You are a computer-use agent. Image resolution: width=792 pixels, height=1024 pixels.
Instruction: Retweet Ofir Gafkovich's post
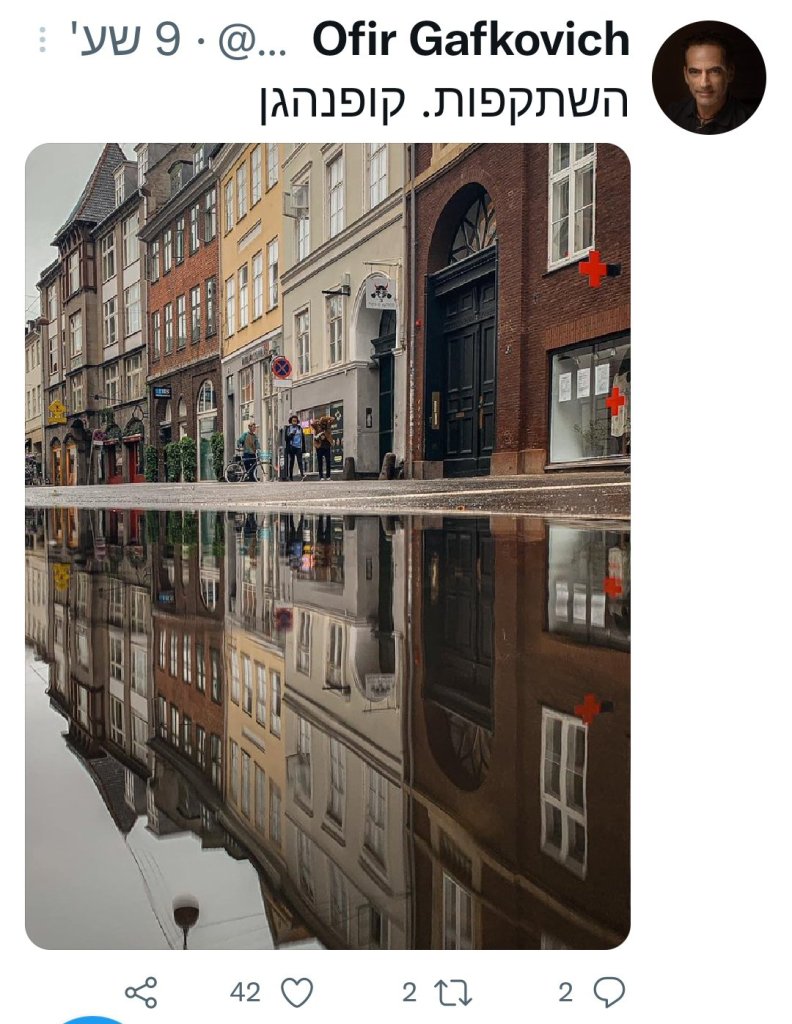point(452,992)
